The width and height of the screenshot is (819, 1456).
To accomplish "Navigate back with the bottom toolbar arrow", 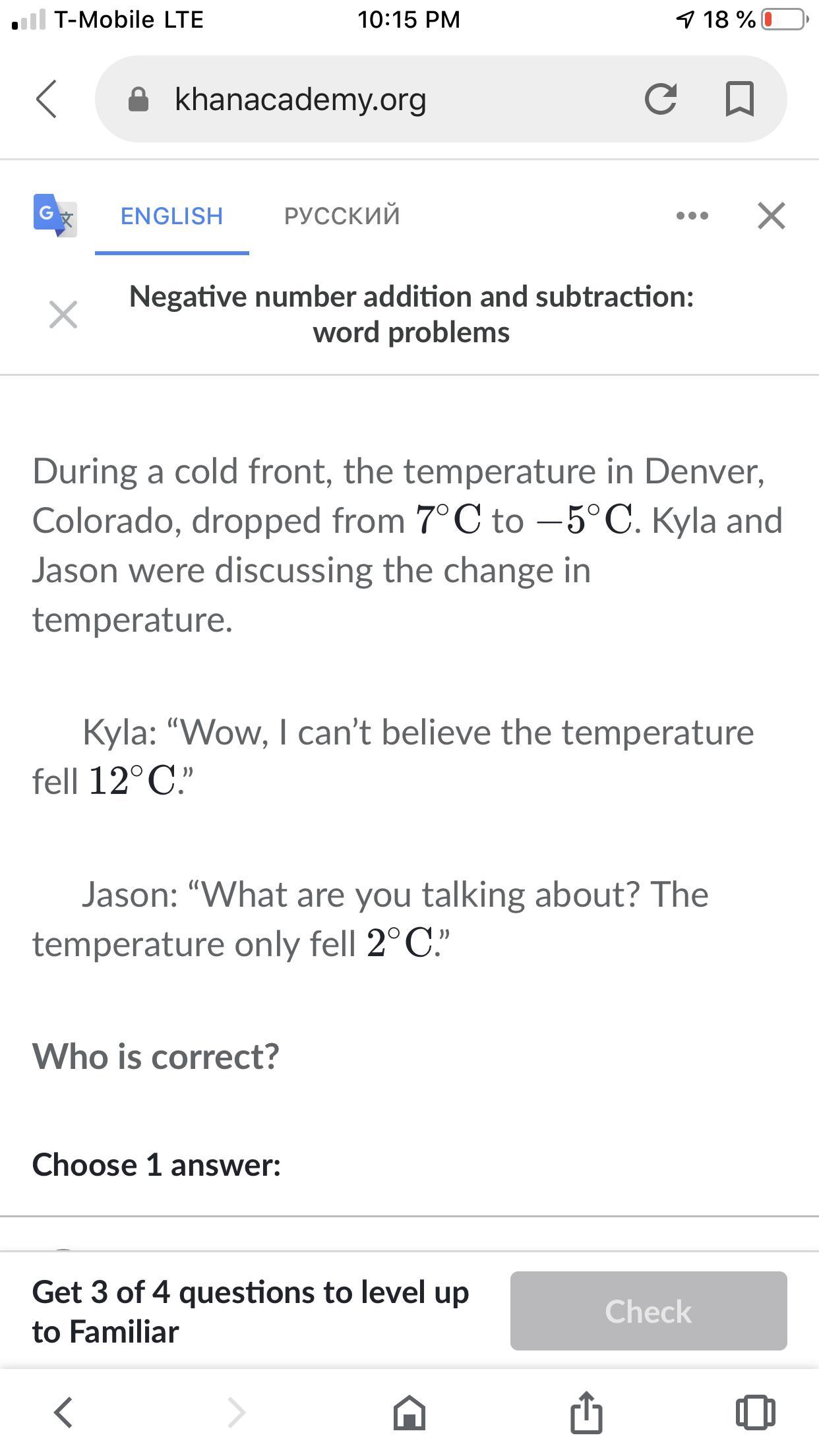I will point(63,1412).
